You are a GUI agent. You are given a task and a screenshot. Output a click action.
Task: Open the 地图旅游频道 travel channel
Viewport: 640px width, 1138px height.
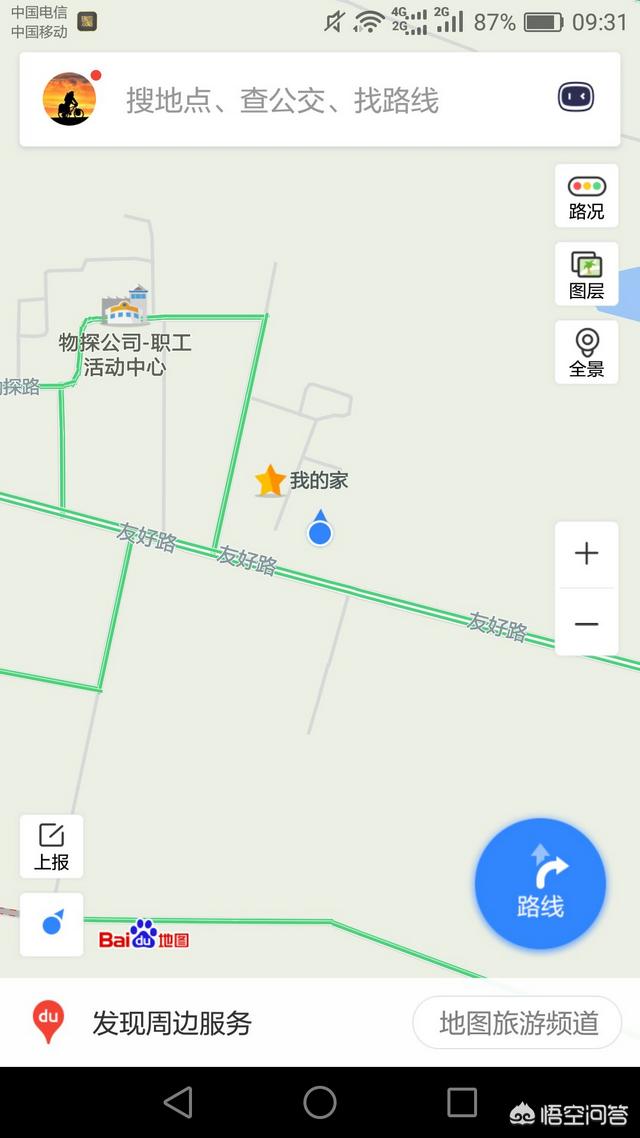click(x=518, y=1023)
